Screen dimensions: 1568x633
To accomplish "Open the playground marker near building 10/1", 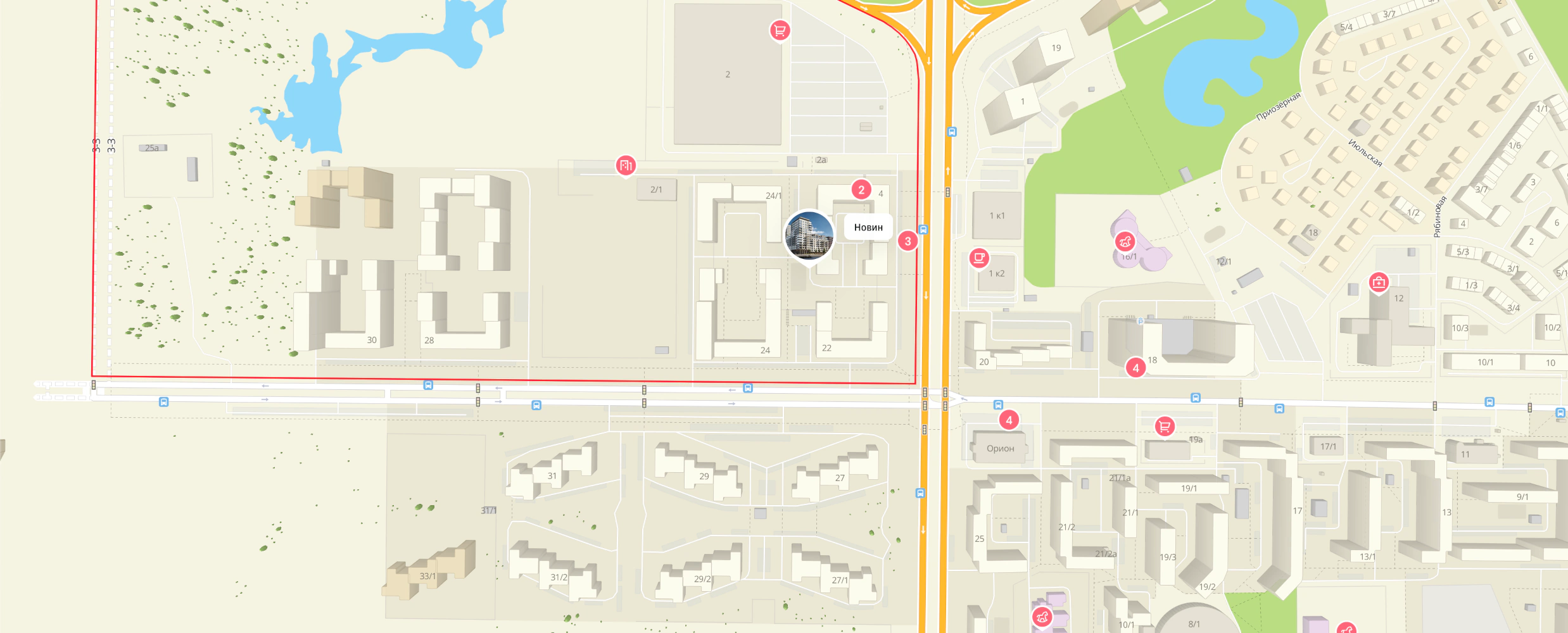I will coord(1042,616).
